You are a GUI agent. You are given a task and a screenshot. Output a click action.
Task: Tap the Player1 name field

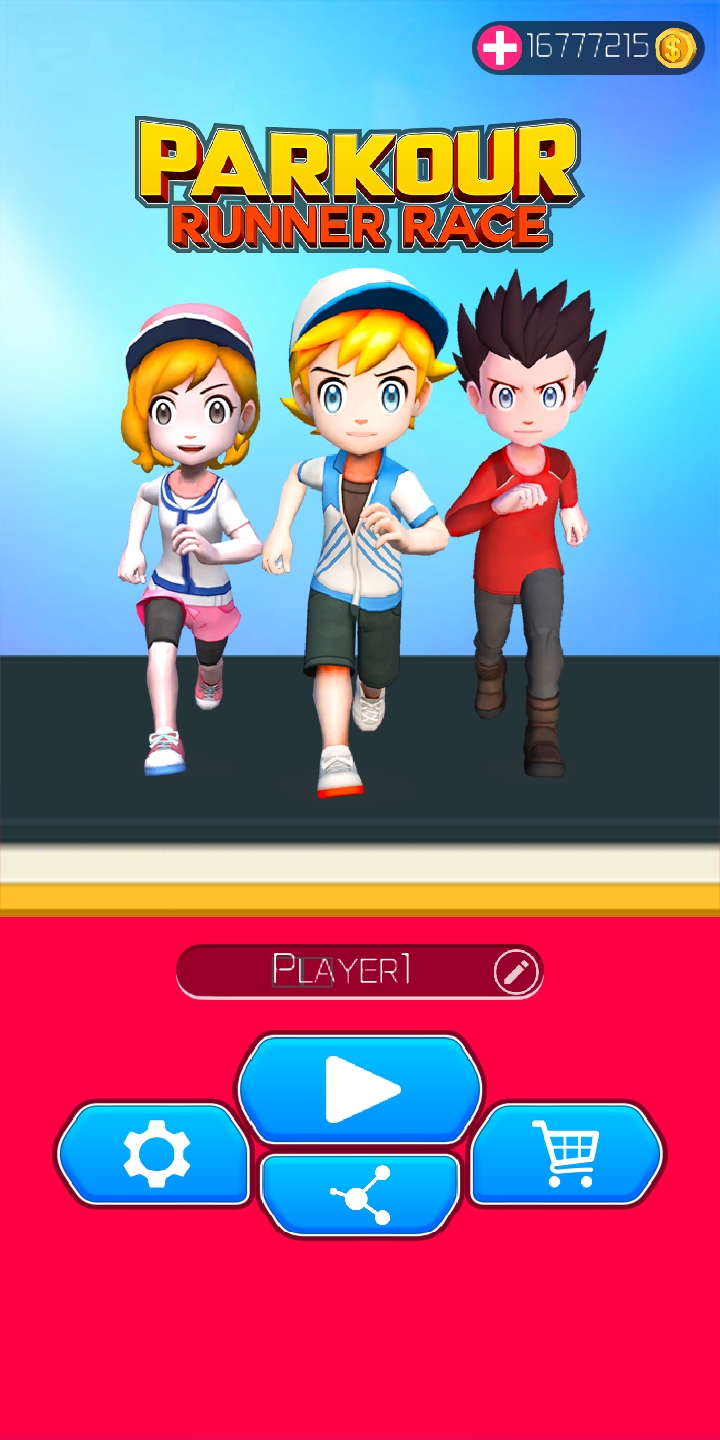342,971
